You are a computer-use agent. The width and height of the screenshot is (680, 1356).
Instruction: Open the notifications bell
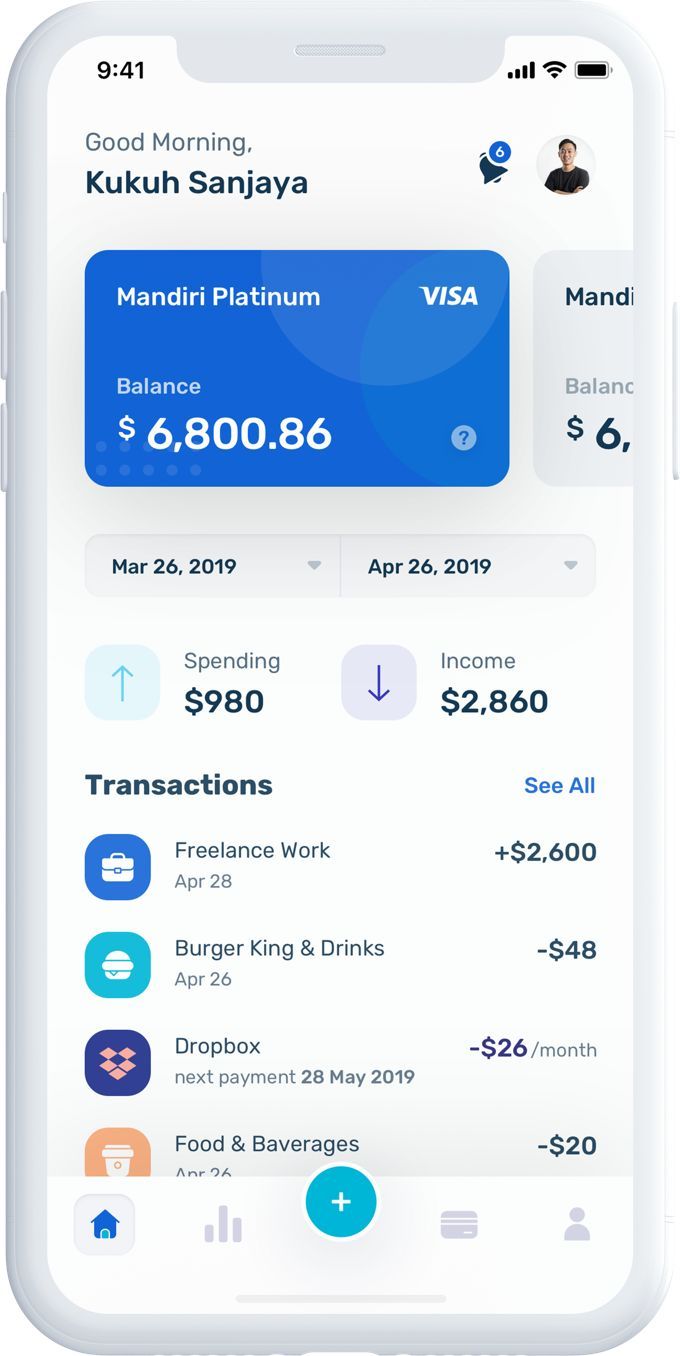click(493, 166)
